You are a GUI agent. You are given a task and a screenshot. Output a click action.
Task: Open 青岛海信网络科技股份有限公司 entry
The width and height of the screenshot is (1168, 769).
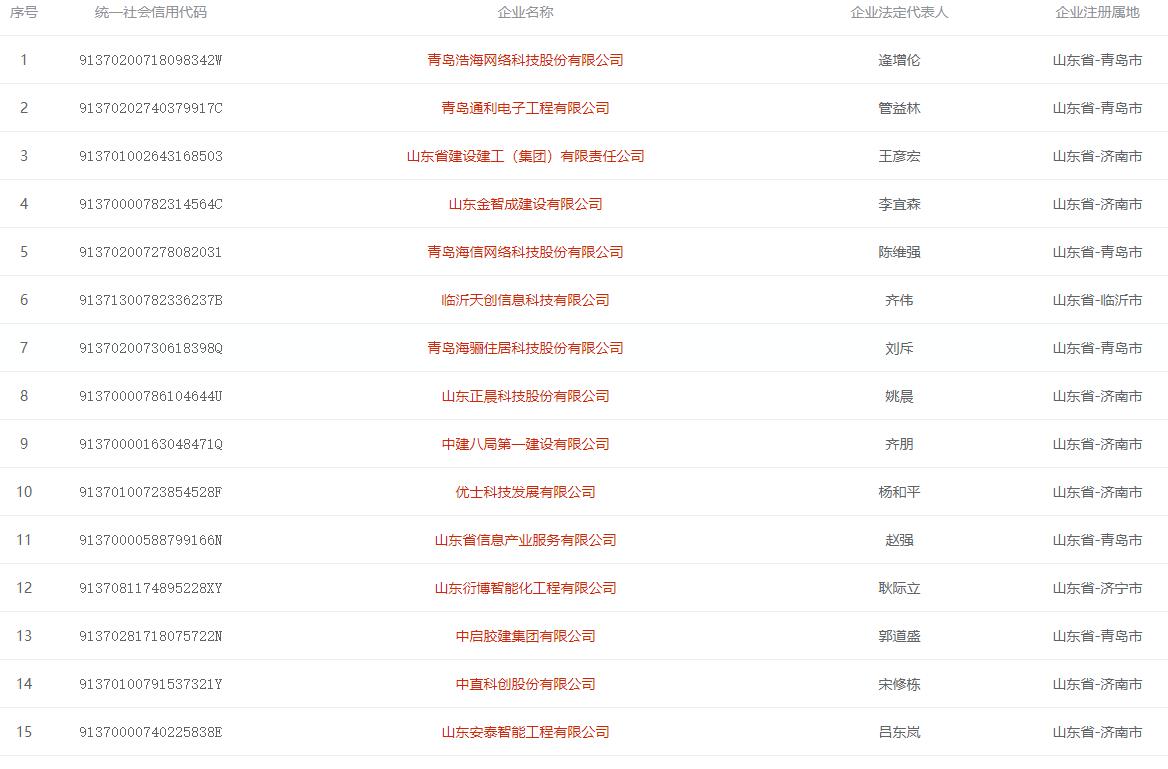(x=525, y=252)
